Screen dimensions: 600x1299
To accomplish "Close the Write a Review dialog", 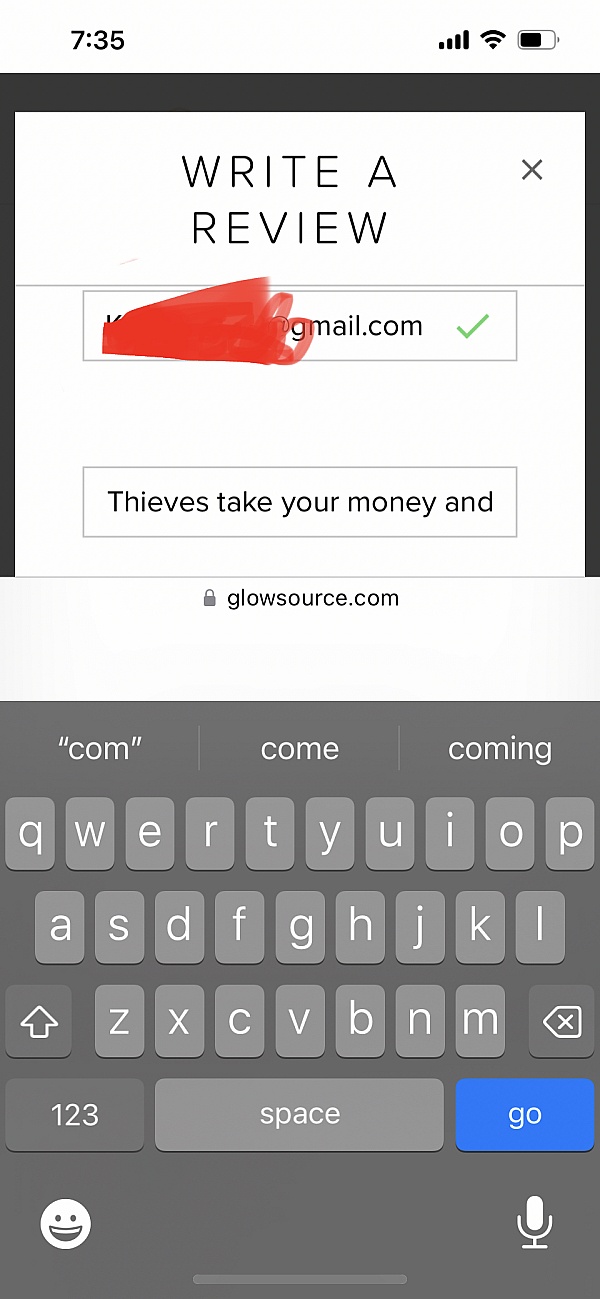I will 532,170.
